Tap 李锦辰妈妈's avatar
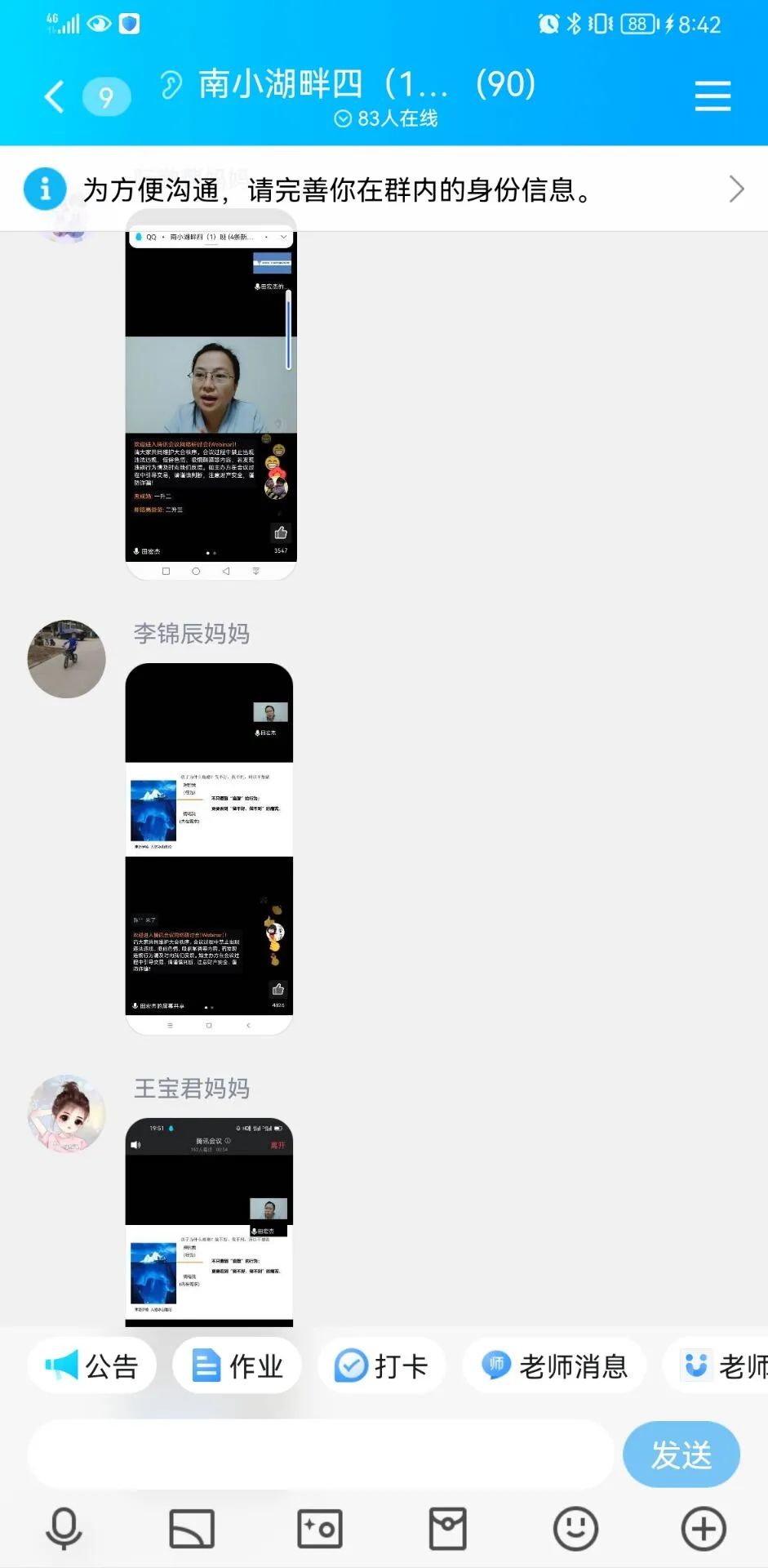This screenshot has width=768, height=1568. click(x=67, y=658)
